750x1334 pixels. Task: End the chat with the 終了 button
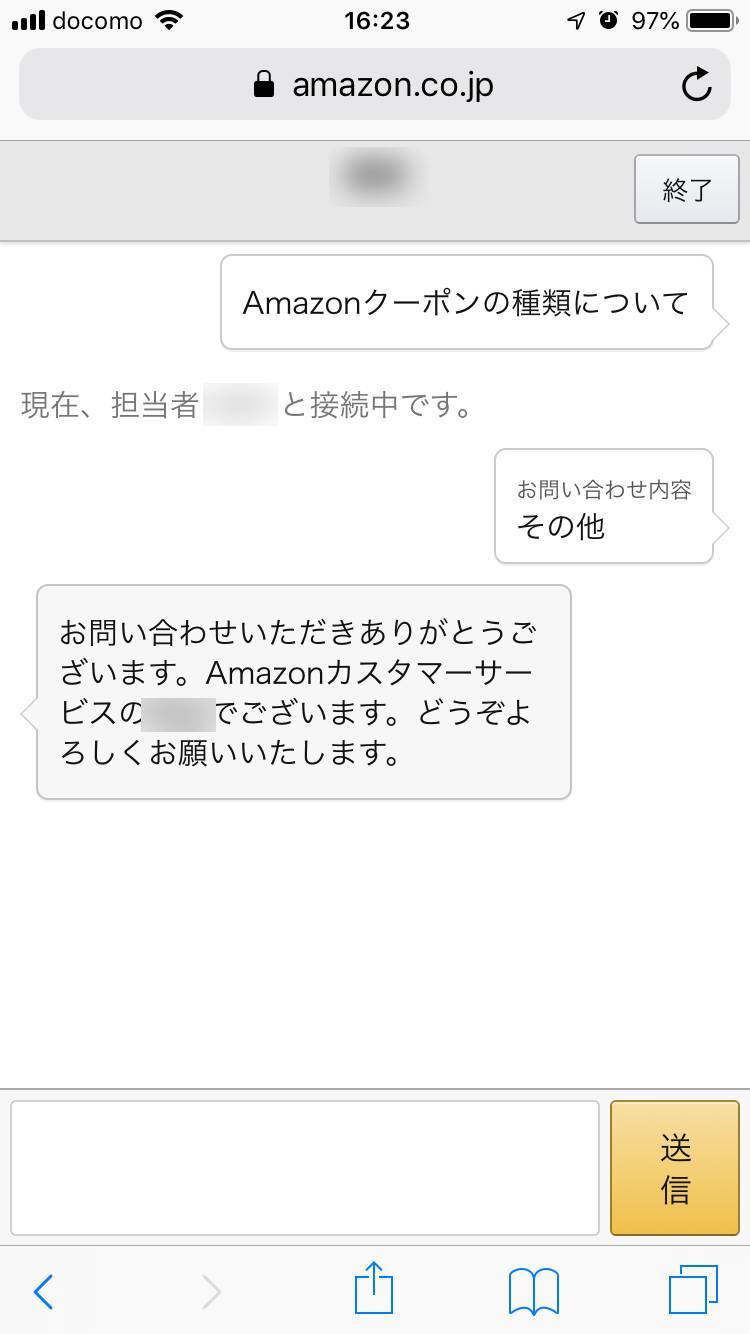tap(687, 189)
